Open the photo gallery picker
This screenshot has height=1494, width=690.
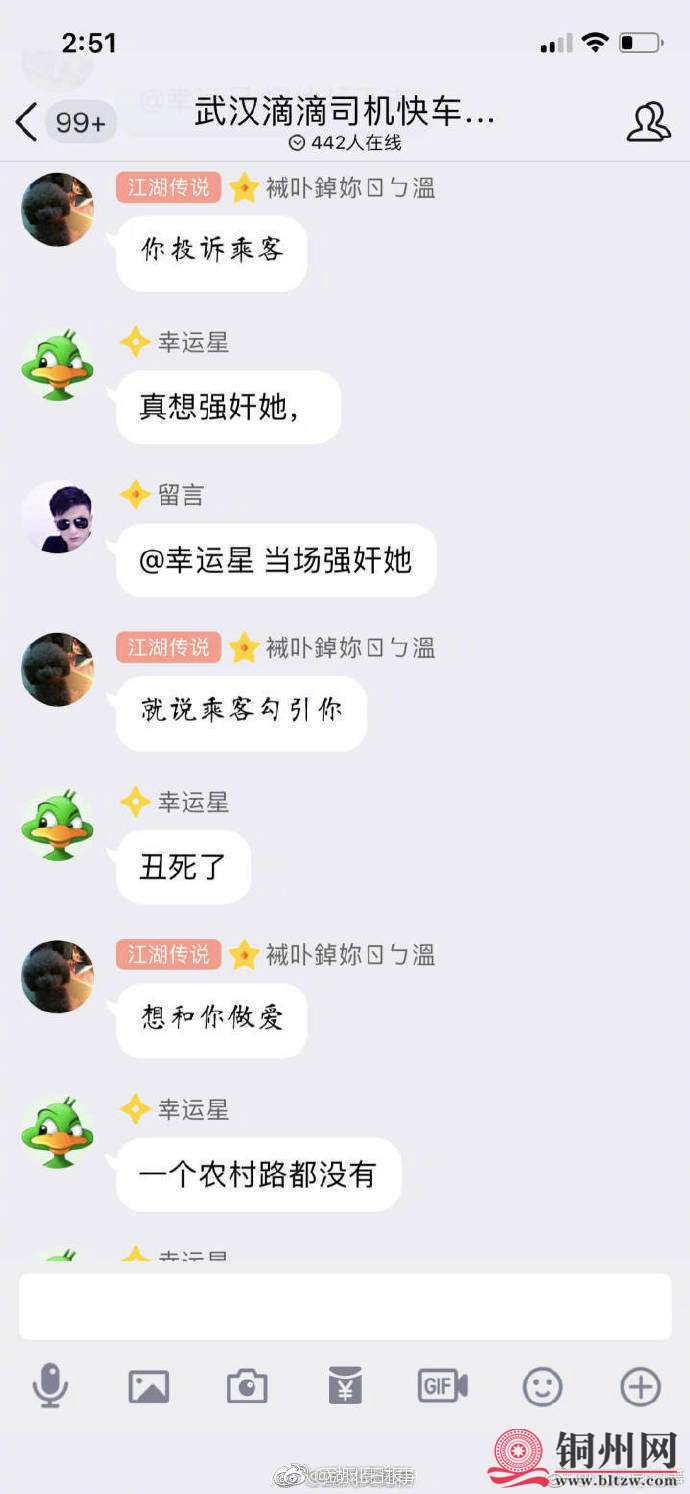(148, 1387)
